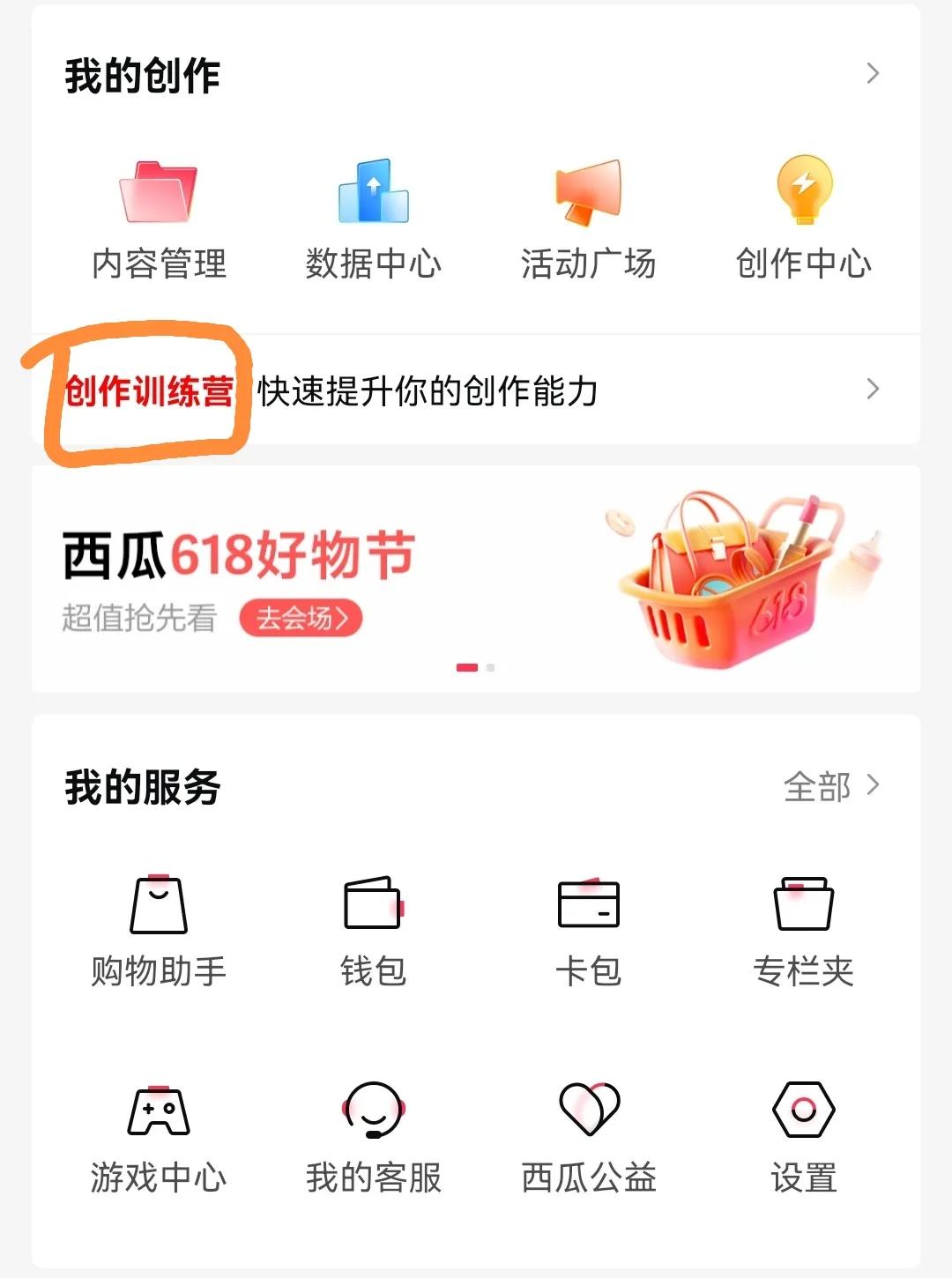
Task: Expand the 创作训练营 row chevron
Action: 872,388
